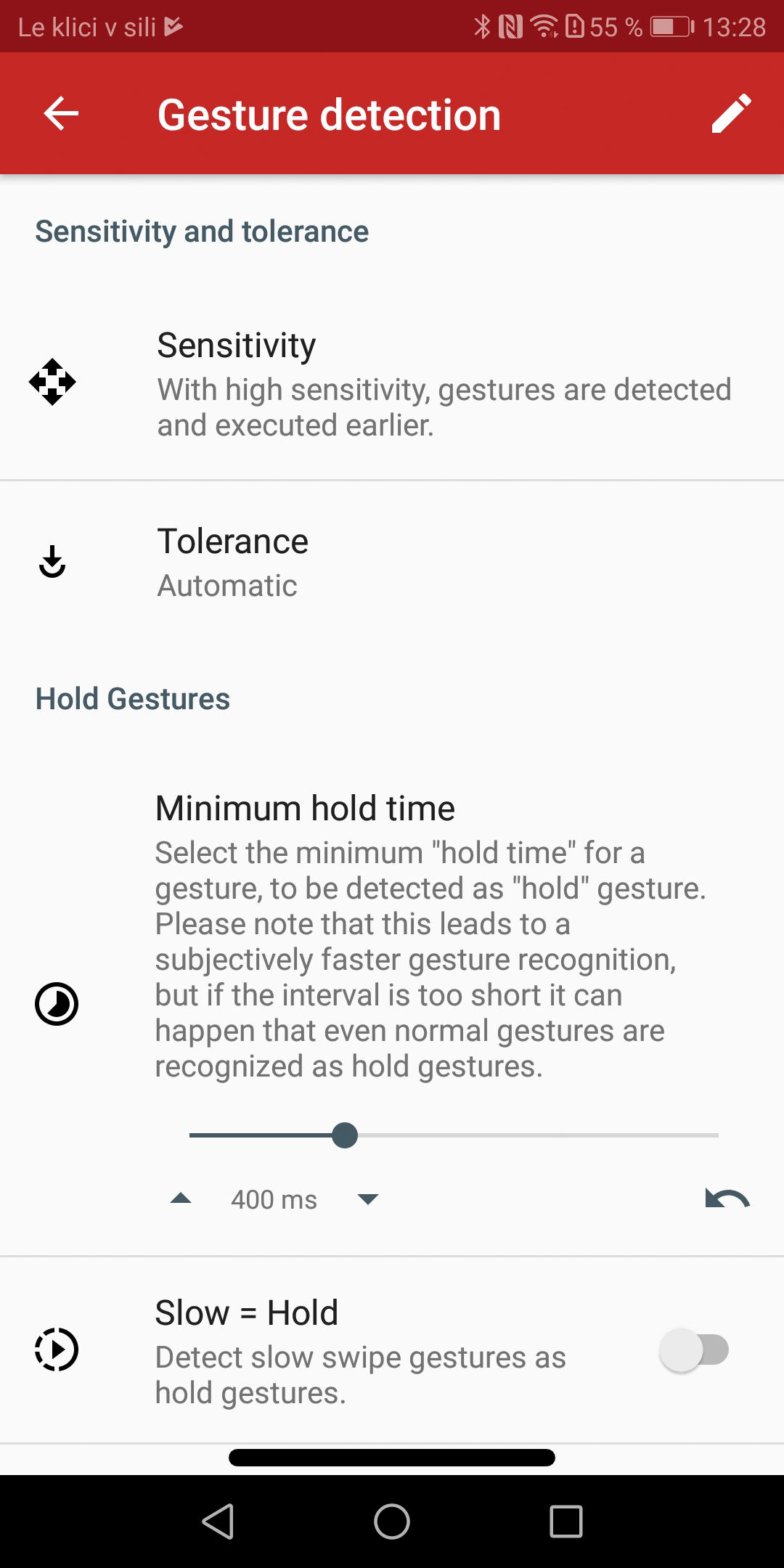This screenshot has width=784, height=1568.
Task: Tap the down arrow beside 400 ms
Action: click(x=369, y=1199)
